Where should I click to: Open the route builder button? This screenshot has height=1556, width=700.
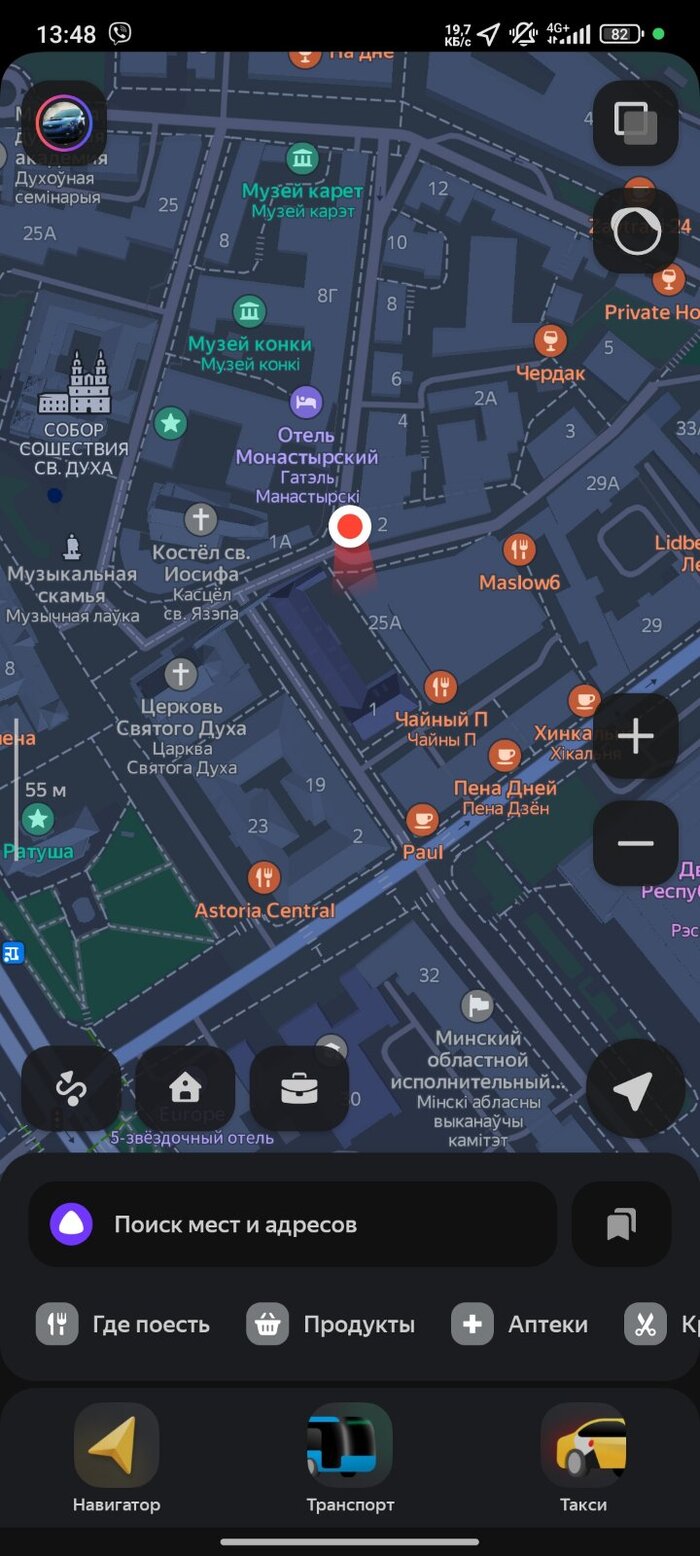(x=71, y=1088)
